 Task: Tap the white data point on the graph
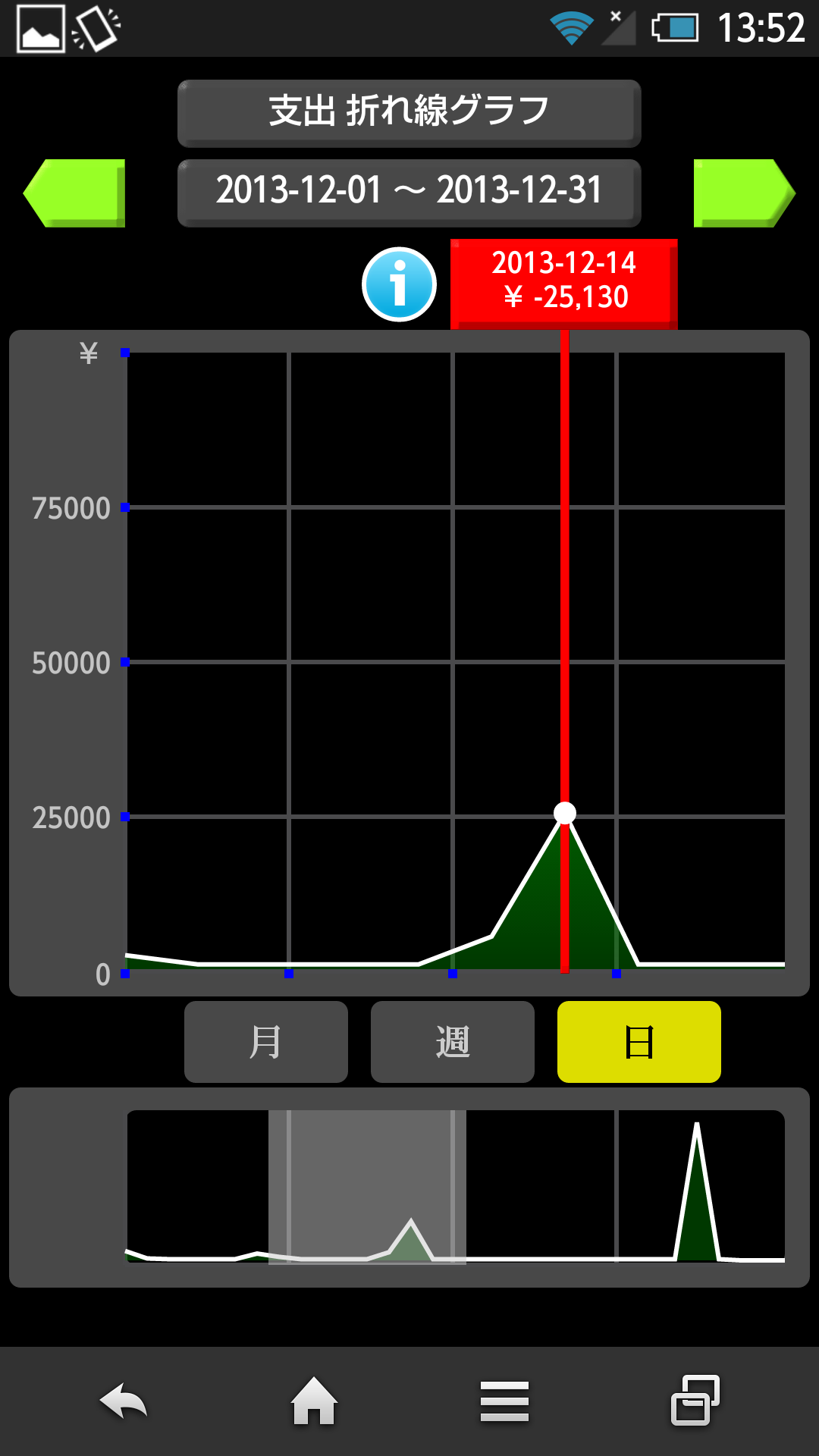(565, 813)
